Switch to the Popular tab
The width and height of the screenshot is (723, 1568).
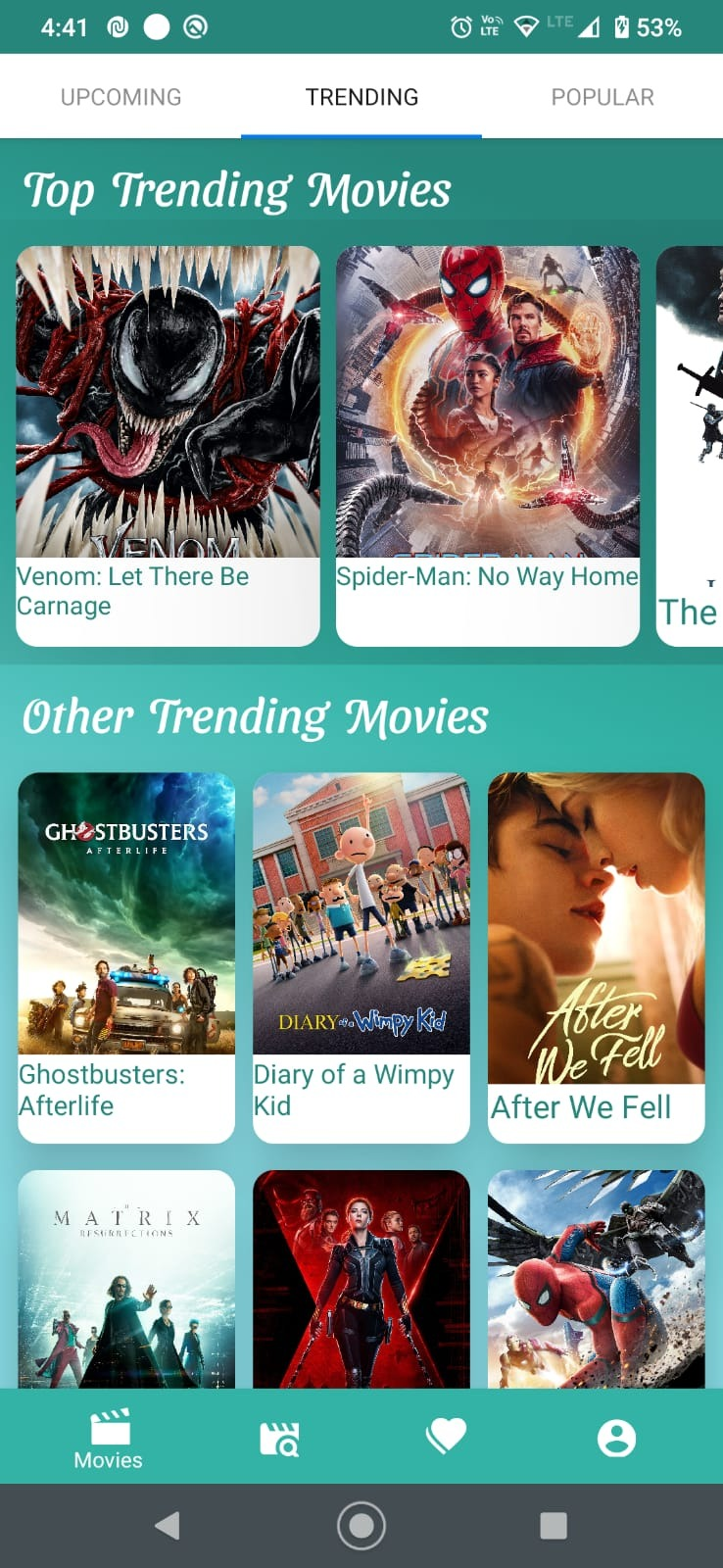(602, 97)
